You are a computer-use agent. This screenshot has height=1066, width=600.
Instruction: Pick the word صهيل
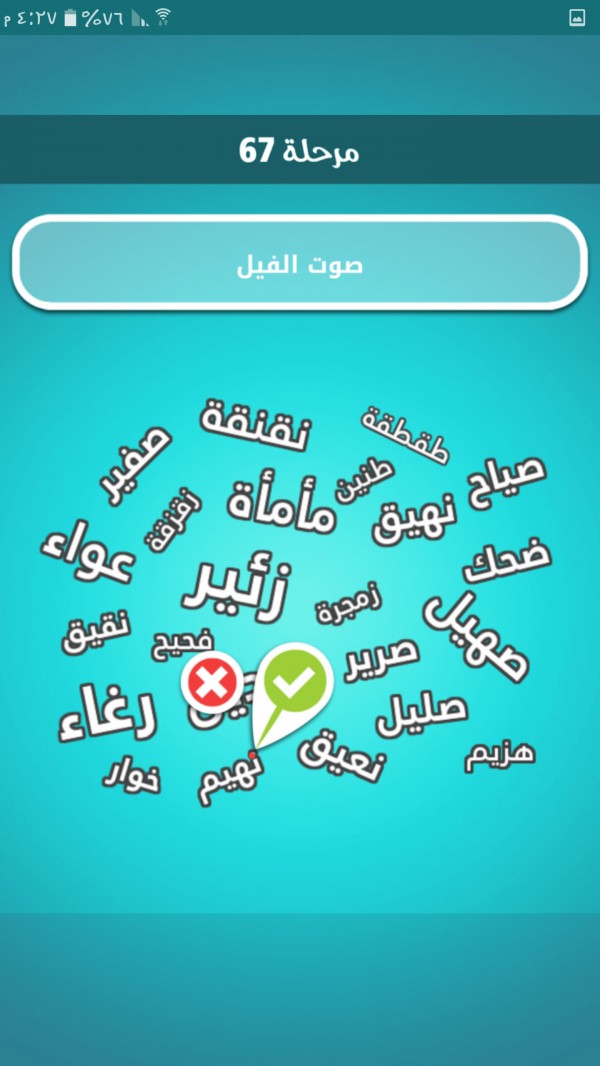pos(475,635)
